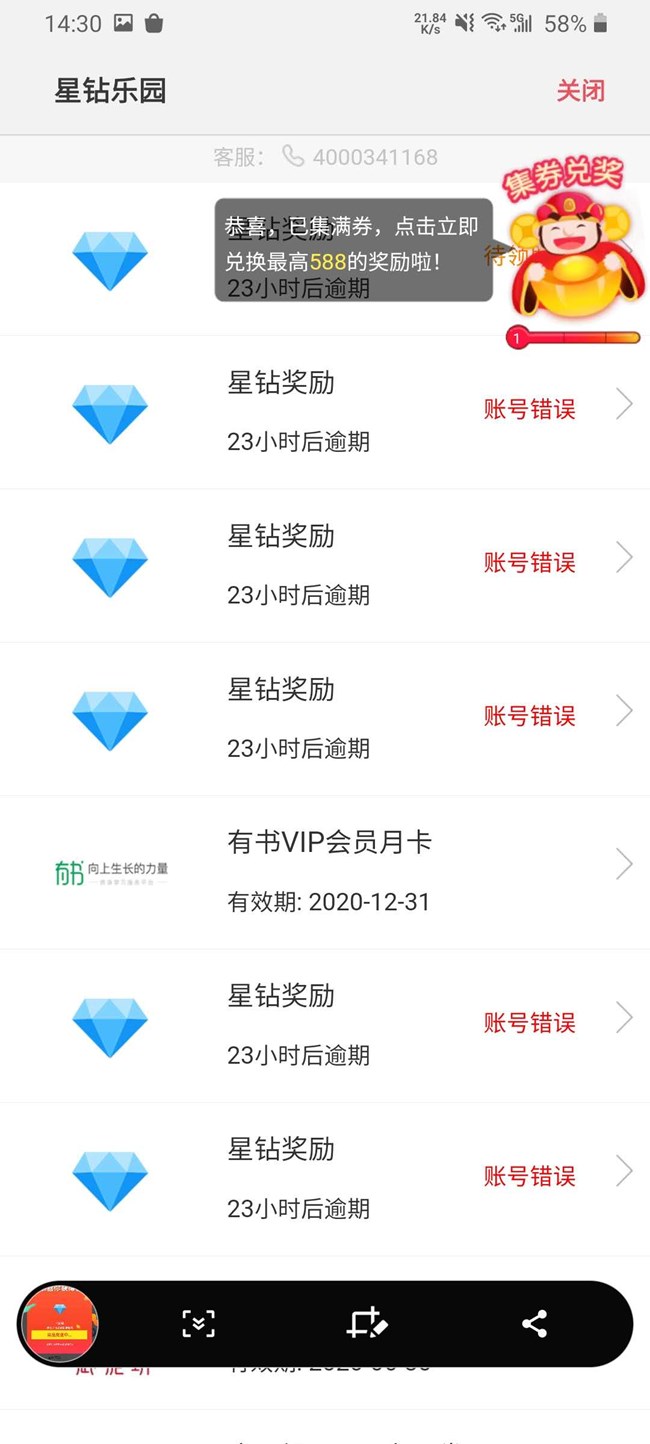Viewport: 650px width, 1444px height.
Task: Start scroll capture from screenshot toolbar
Action: click(x=199, y=1324)
